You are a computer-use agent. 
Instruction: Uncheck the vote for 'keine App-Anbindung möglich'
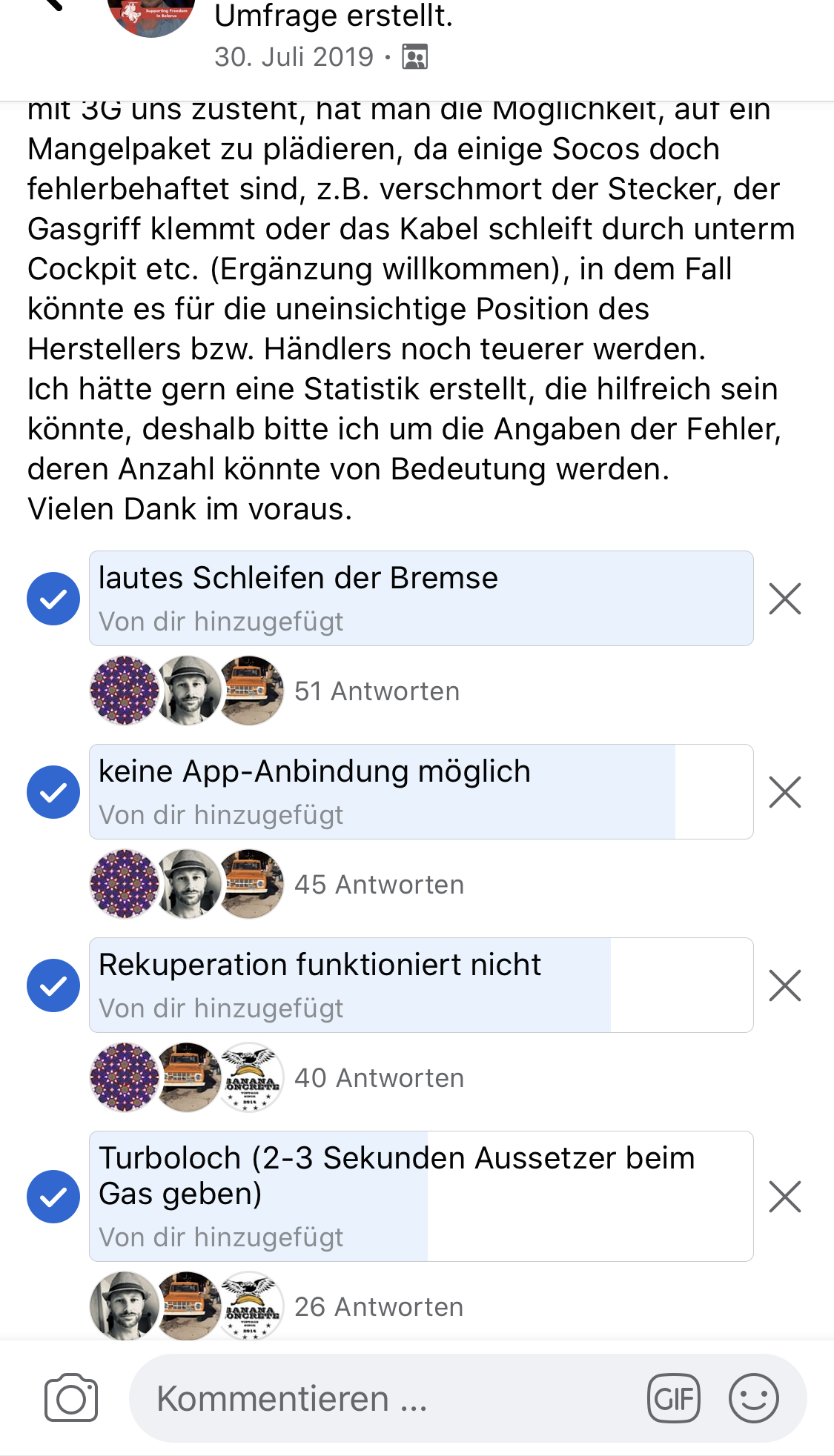pos(53,792)
